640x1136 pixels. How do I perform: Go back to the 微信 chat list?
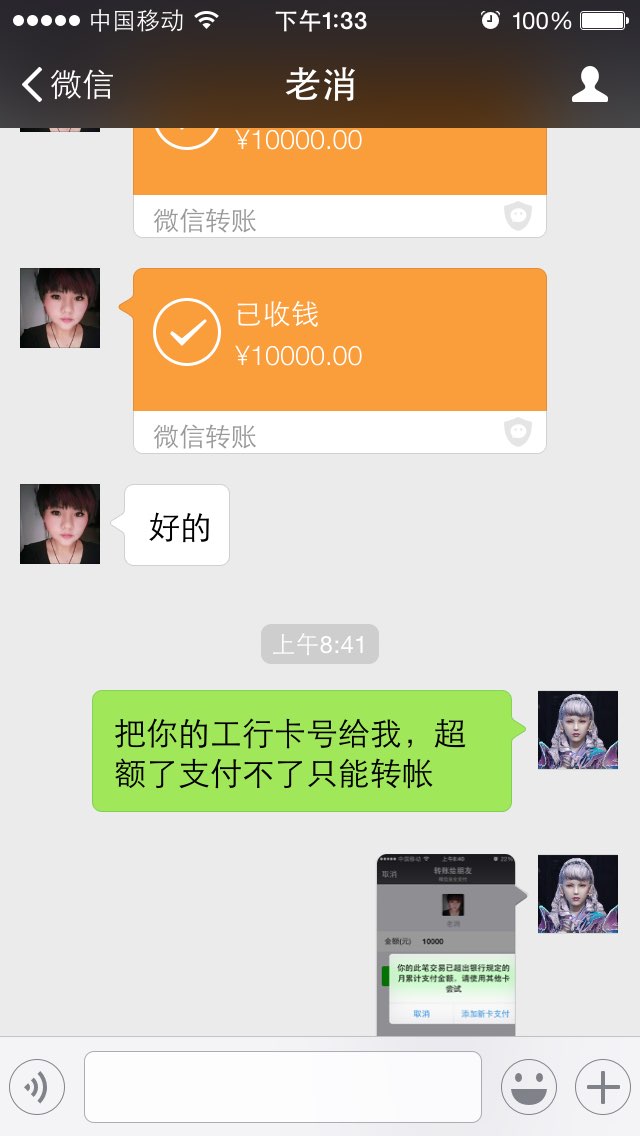click(x=67, y=85)
